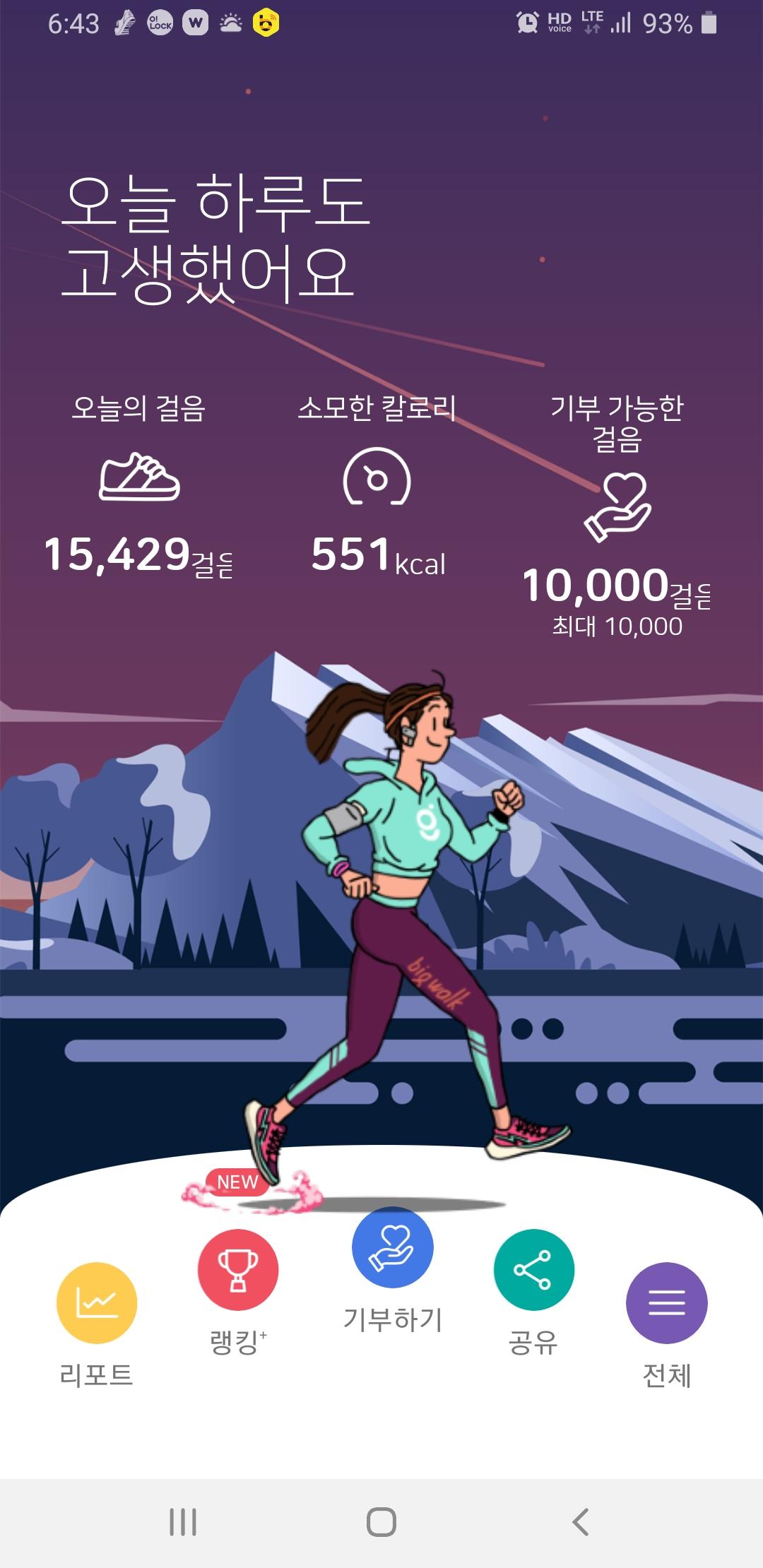Tap the 기부하기 donate button

(x=393, y=1247)
